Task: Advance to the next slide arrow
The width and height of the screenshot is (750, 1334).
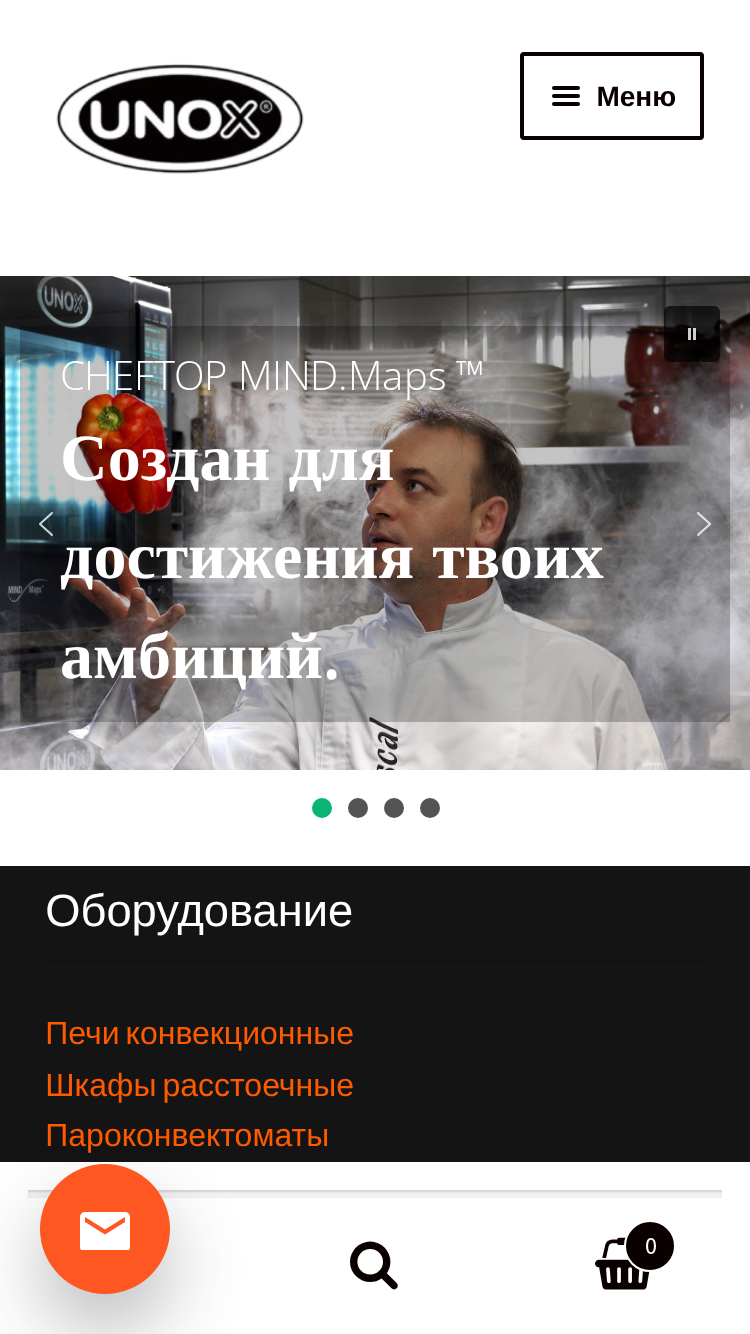Action: pos(704,524)
